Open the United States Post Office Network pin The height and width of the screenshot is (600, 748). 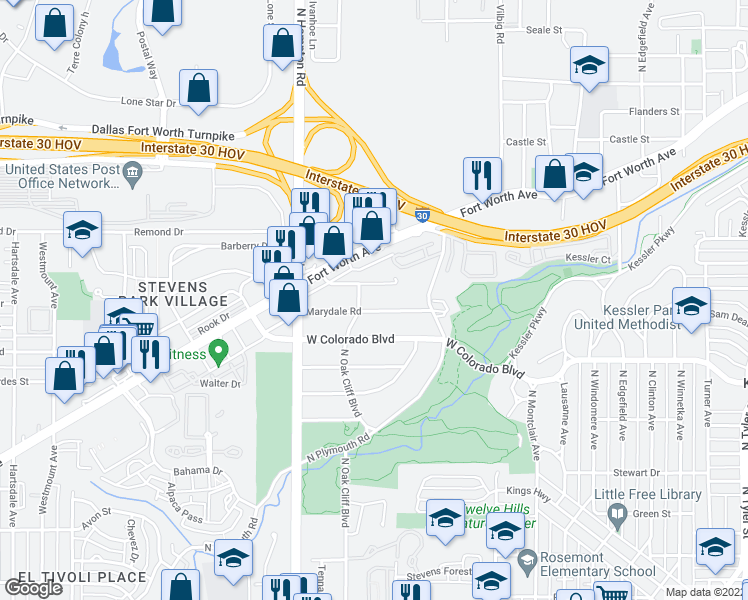point(132,176)
